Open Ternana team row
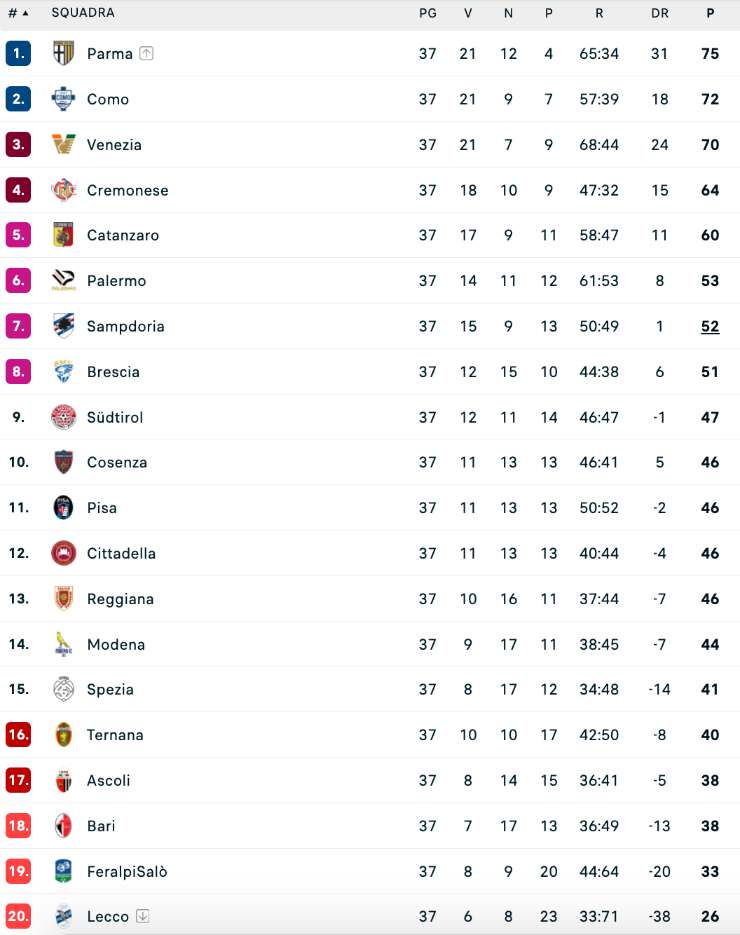 [x=115, y=735]
